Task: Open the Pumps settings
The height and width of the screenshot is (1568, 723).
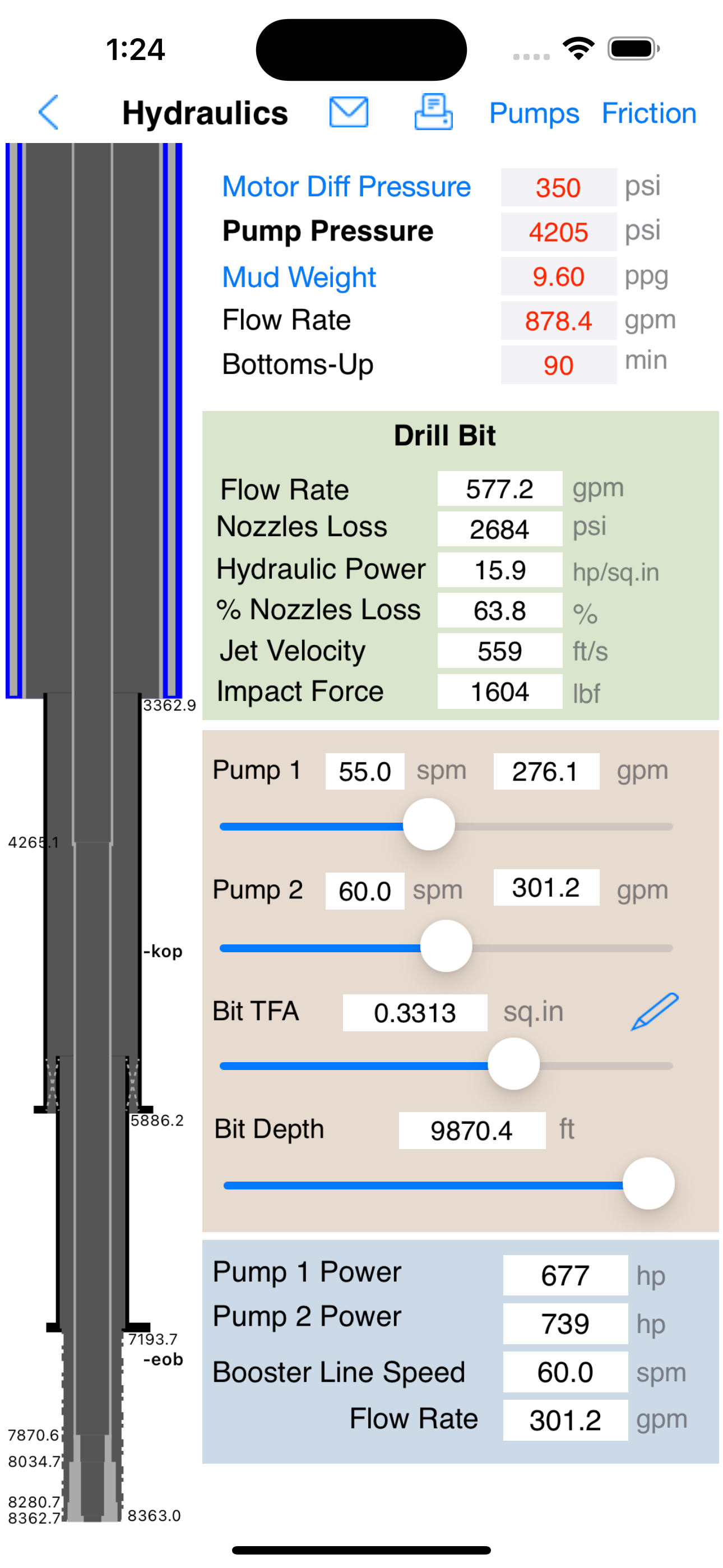Action: [534, 113]
